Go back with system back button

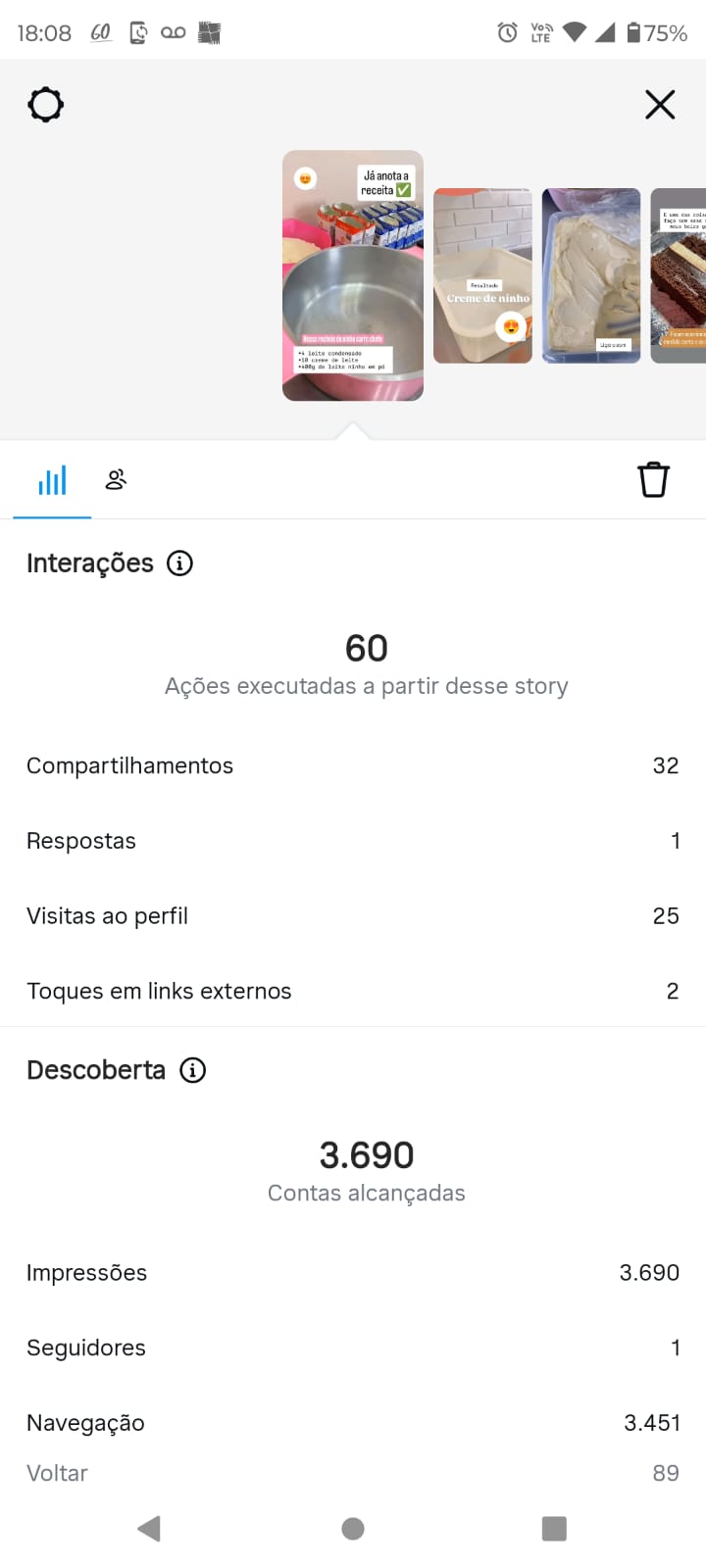tap(149, 1529)
